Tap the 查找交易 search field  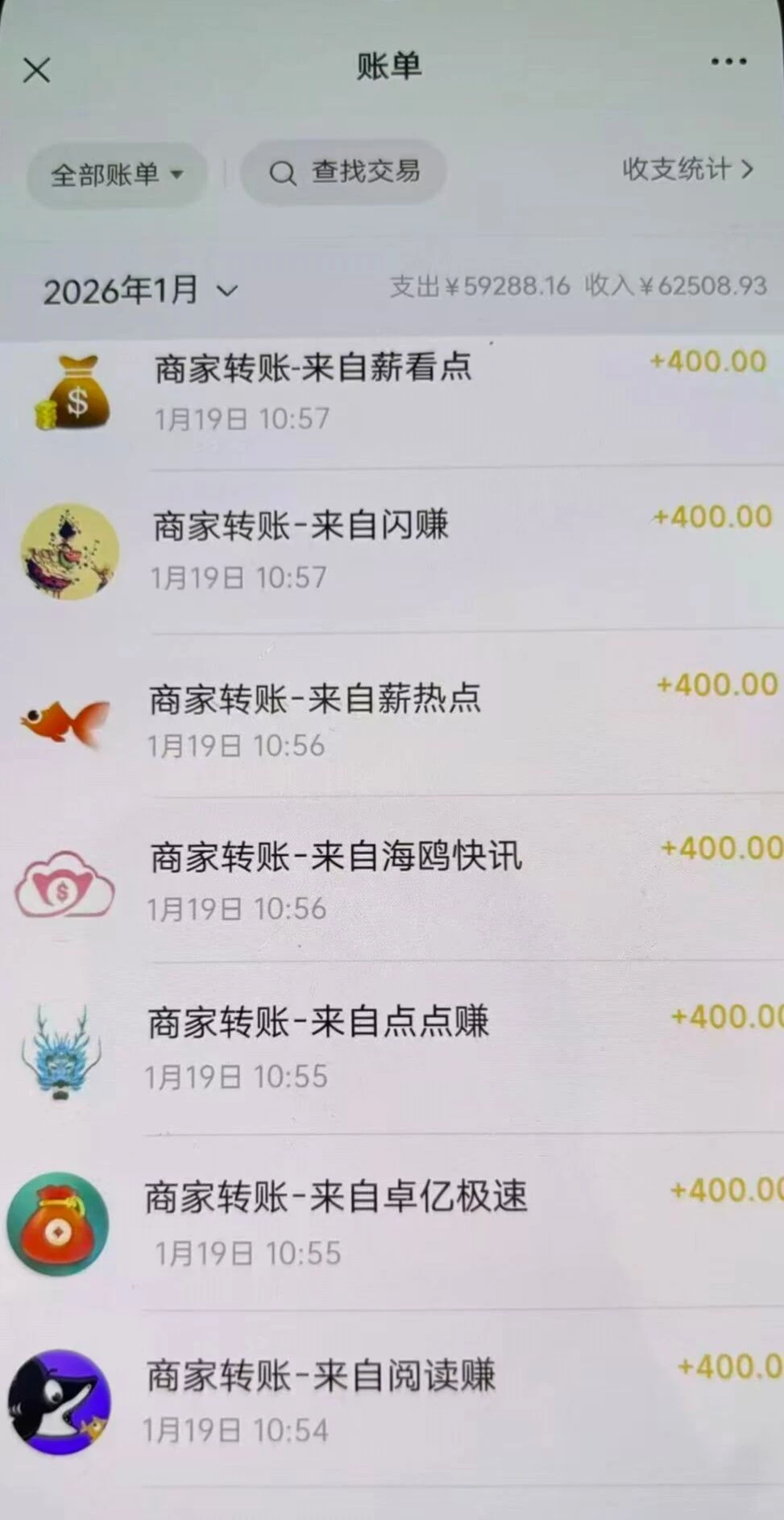tap(345, 172)
